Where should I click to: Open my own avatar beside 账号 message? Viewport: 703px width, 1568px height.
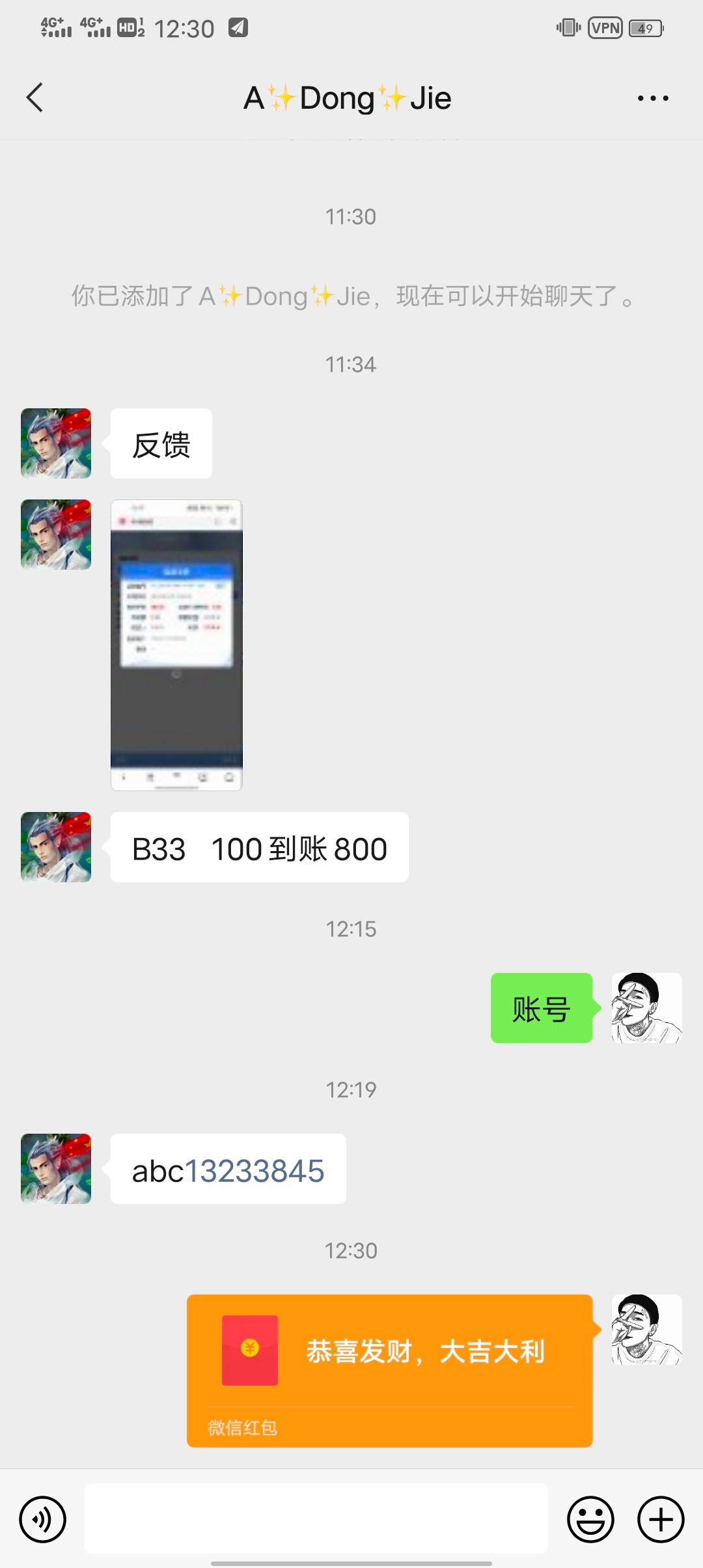646,1008
